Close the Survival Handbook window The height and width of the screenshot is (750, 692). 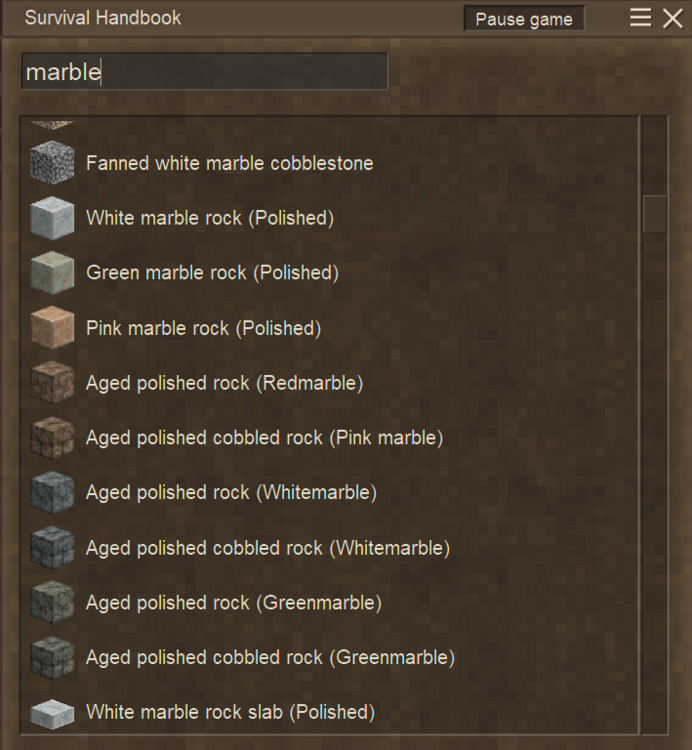click(673, 18)
